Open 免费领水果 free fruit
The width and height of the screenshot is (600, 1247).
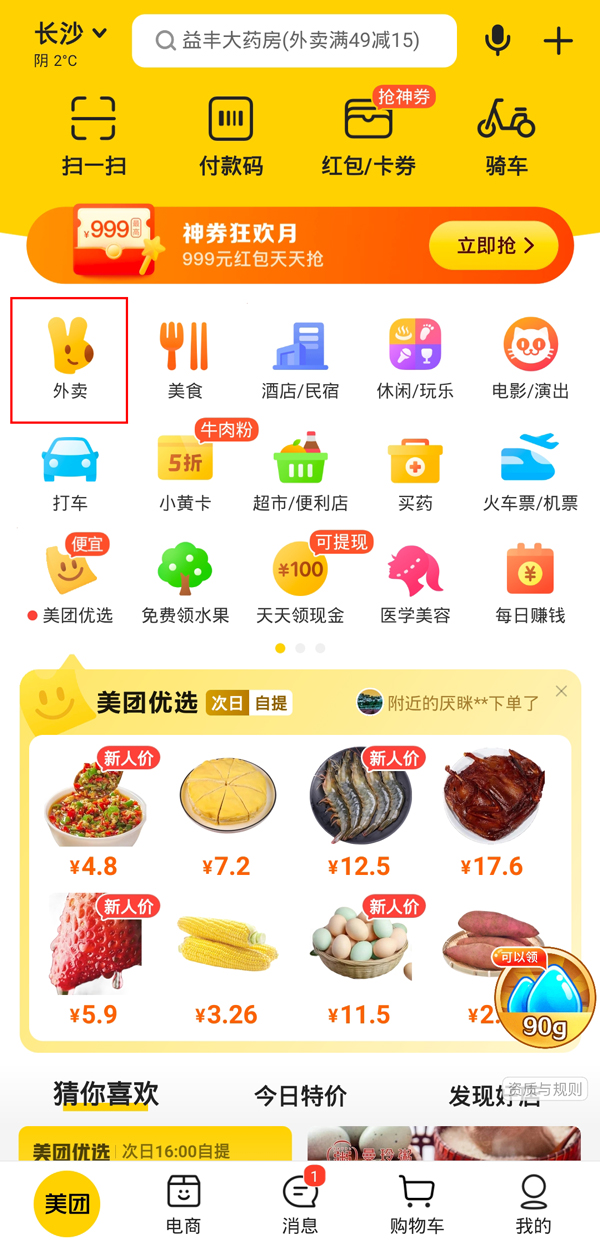pyautogui.click(x=185, y=585)
